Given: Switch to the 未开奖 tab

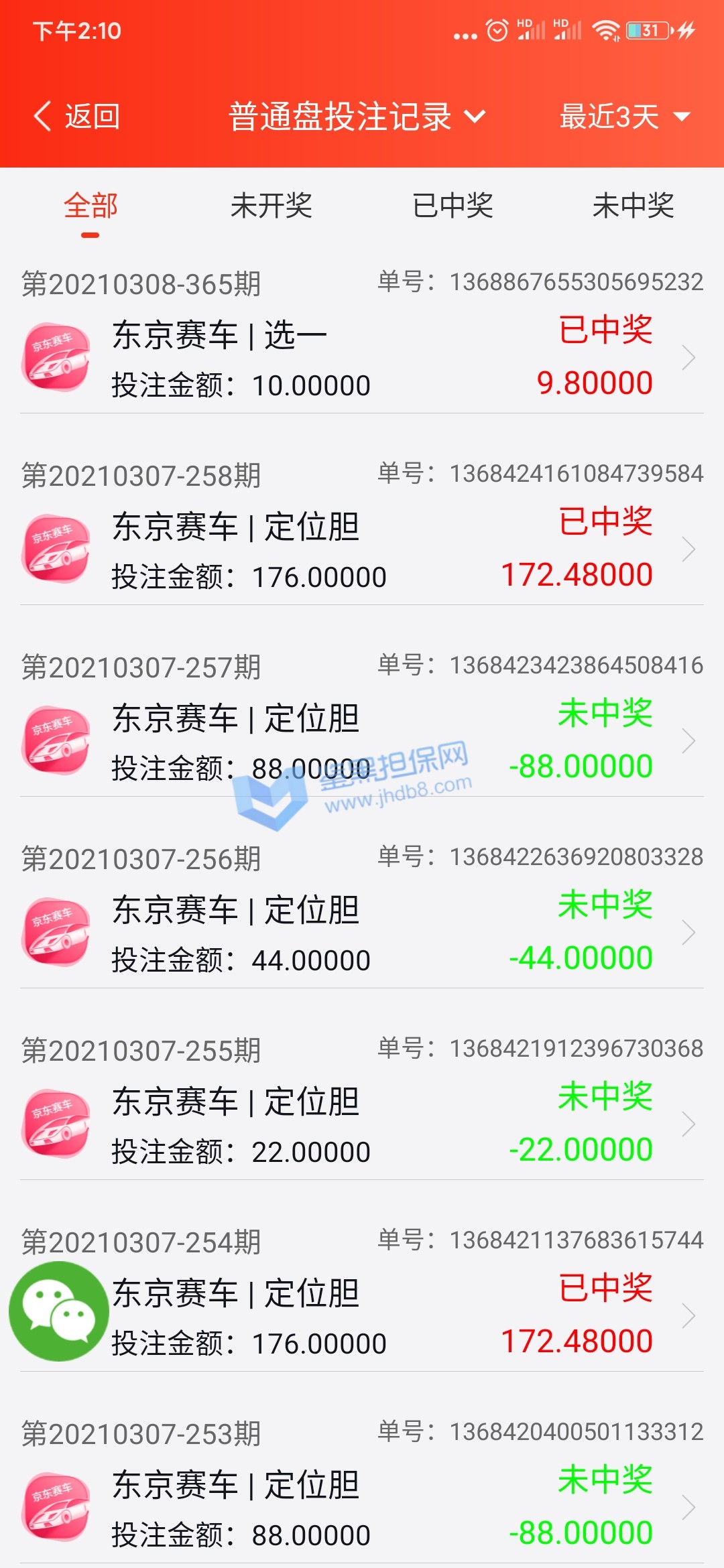Looking at the screenshot, I should click(271, 206).
